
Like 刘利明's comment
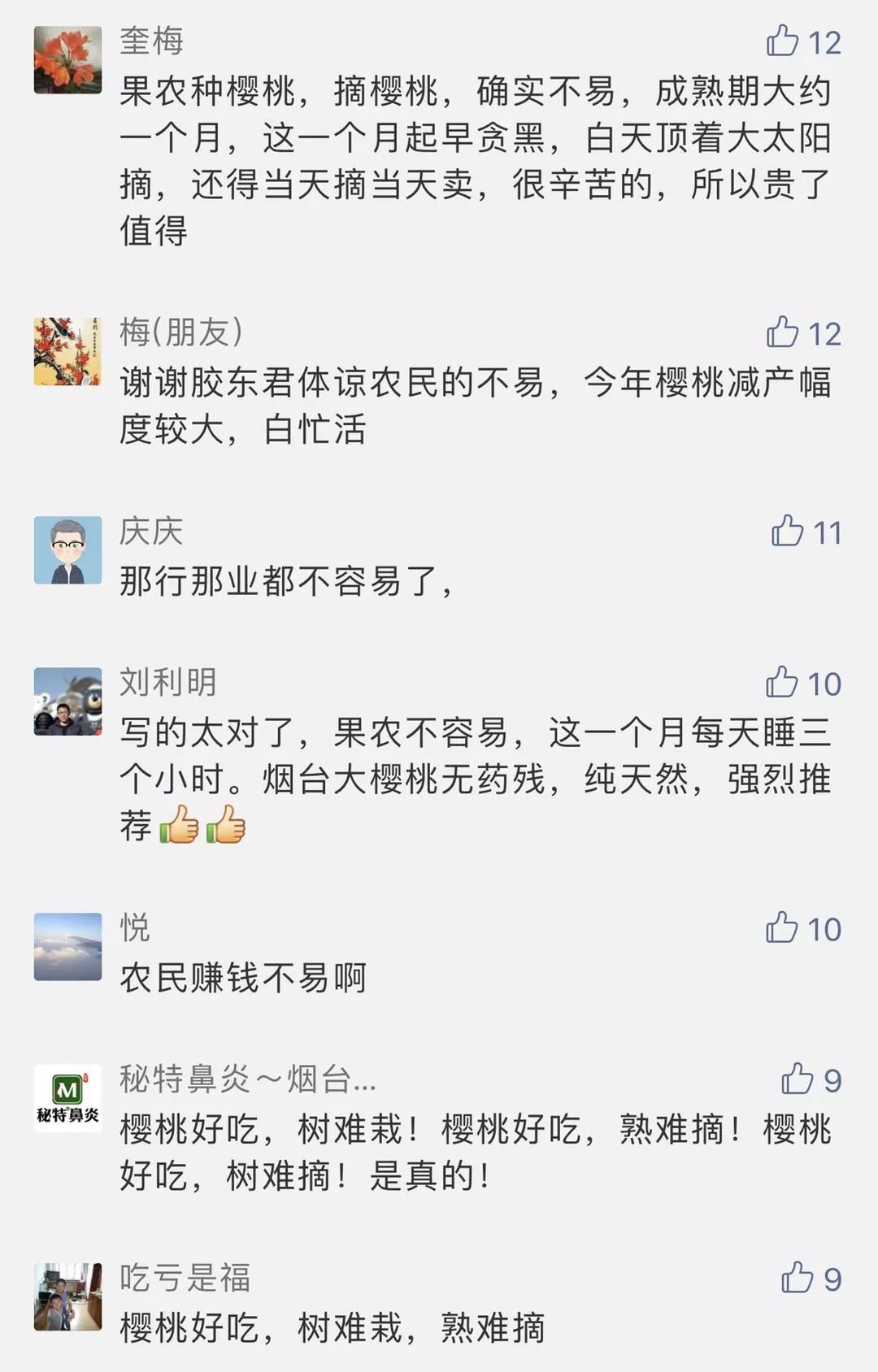pos(782,683)
